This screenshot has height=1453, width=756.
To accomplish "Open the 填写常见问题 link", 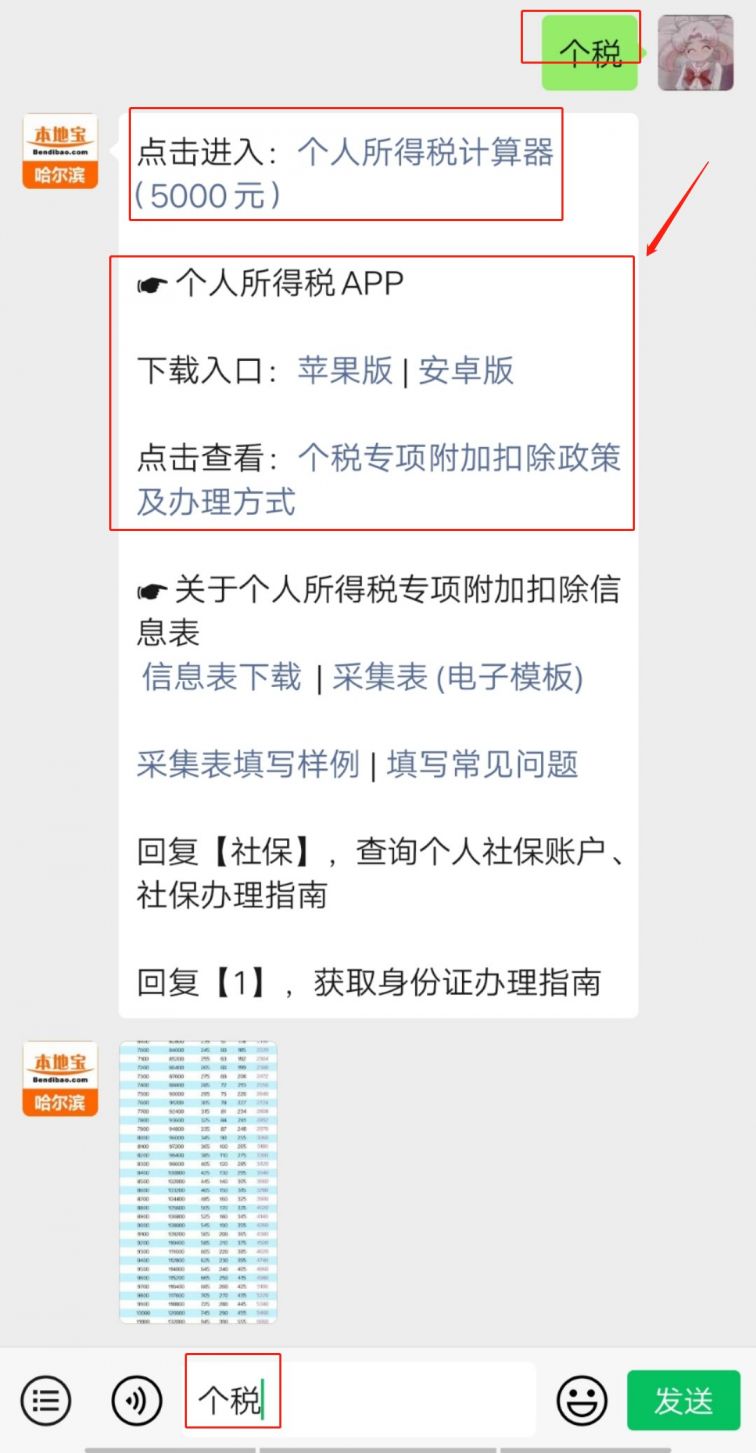I will point(483,765).
